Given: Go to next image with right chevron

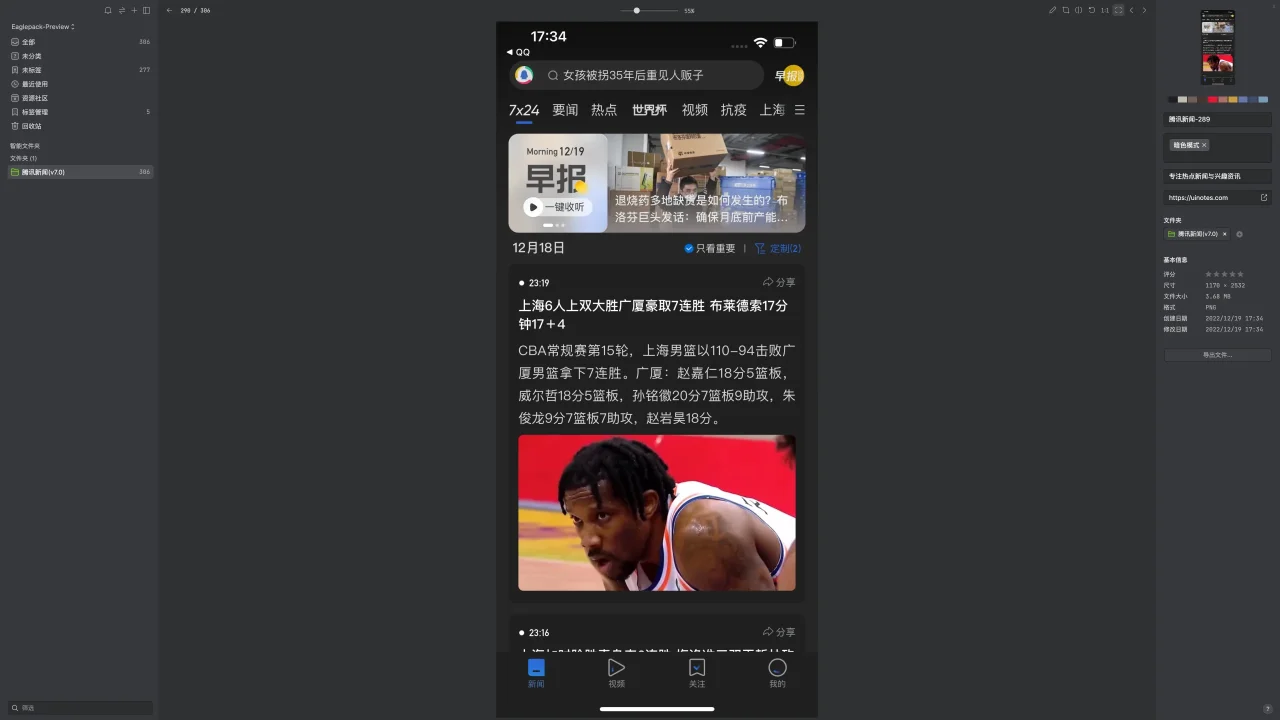Looking at the screenshot, I should coord(1144,10).
